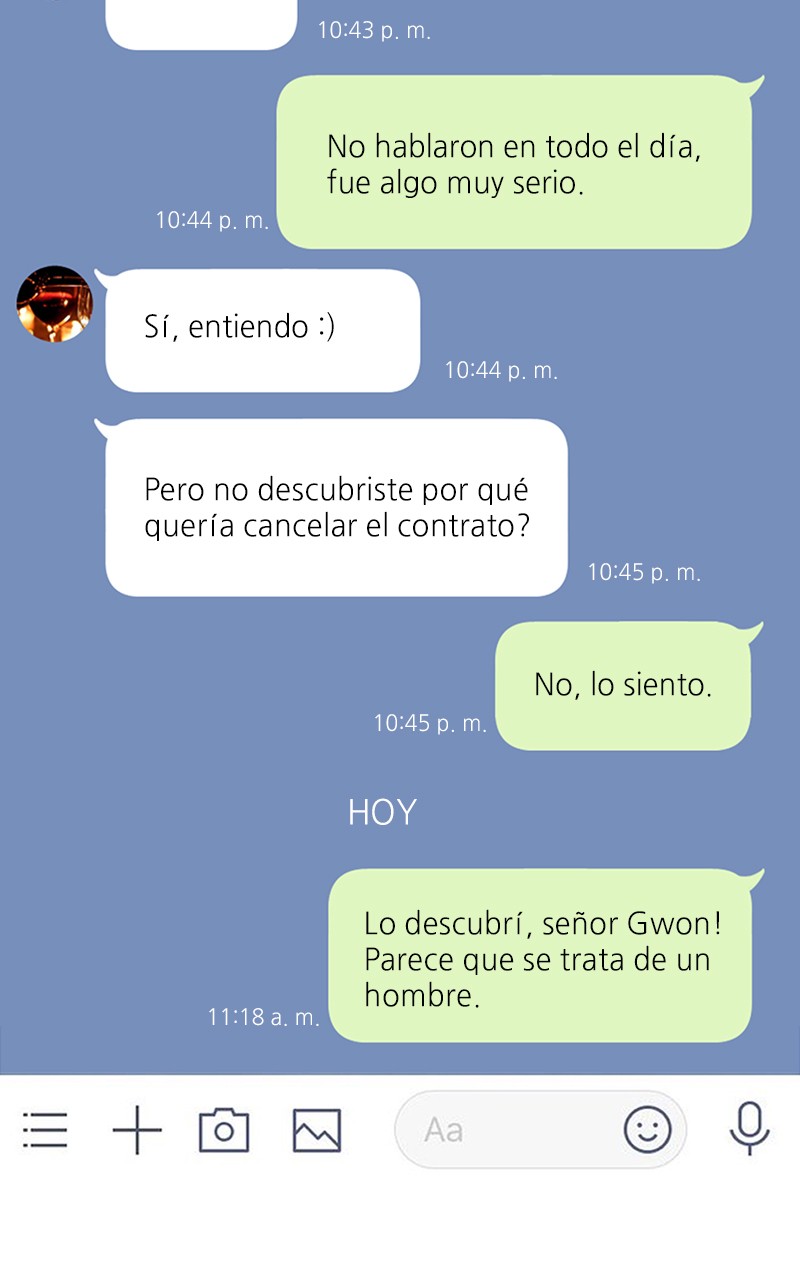Record a voice message with the microphone

click(x=749, y=1130)
